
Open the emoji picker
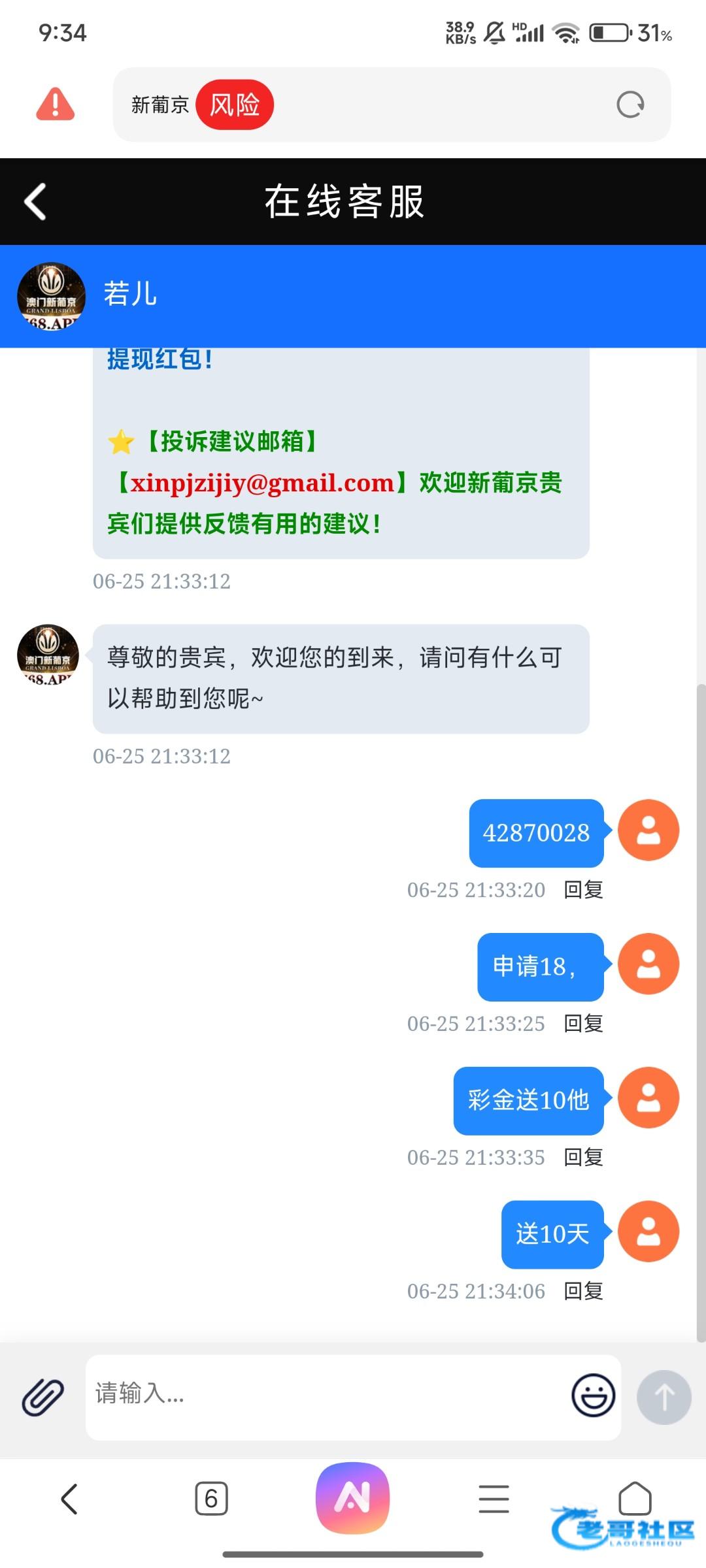(x=593, y=1396)
